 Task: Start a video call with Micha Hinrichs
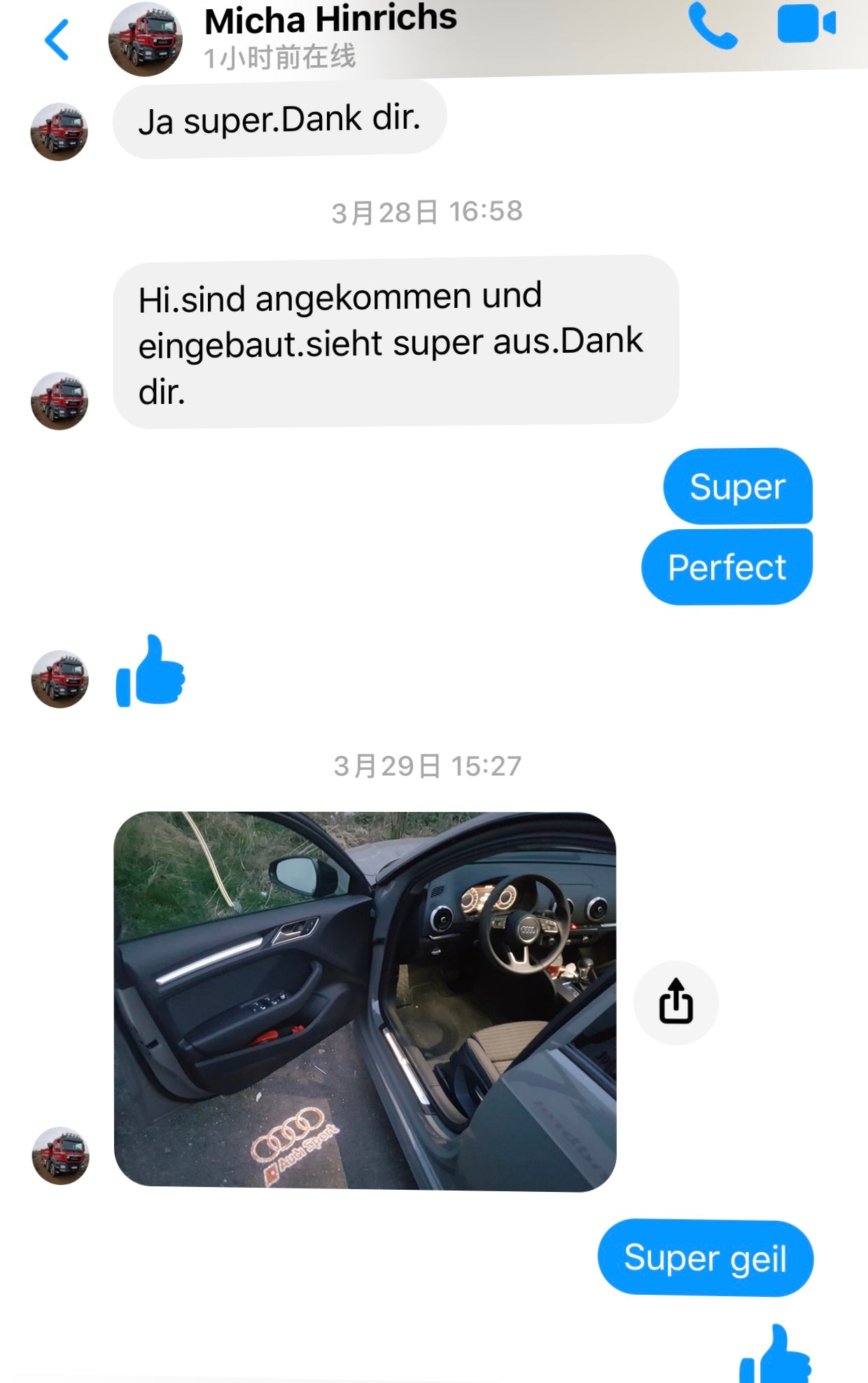(x=806, y=24)
